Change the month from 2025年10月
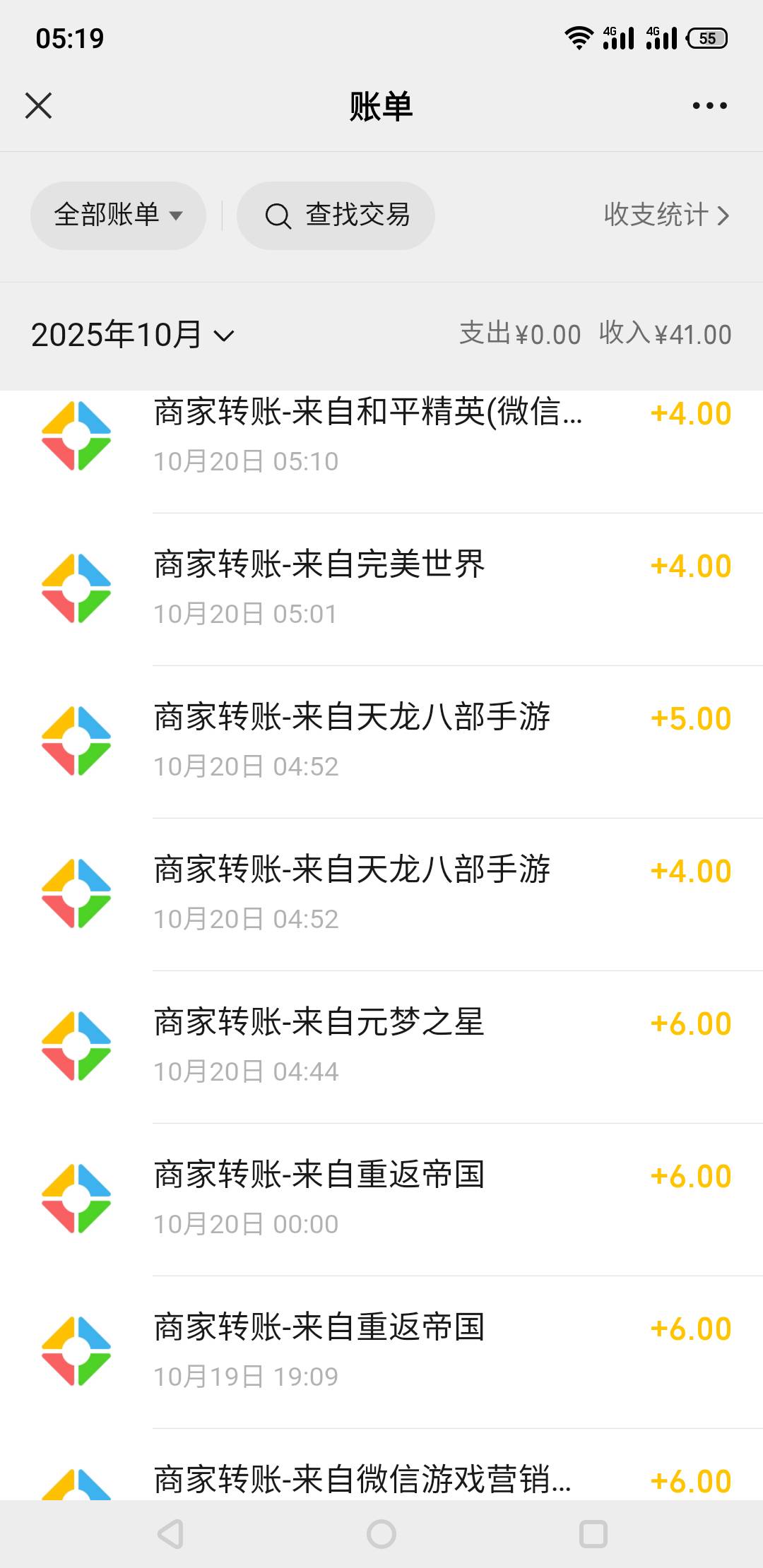Screen dimensions: 763x1568 pos(132,335)
